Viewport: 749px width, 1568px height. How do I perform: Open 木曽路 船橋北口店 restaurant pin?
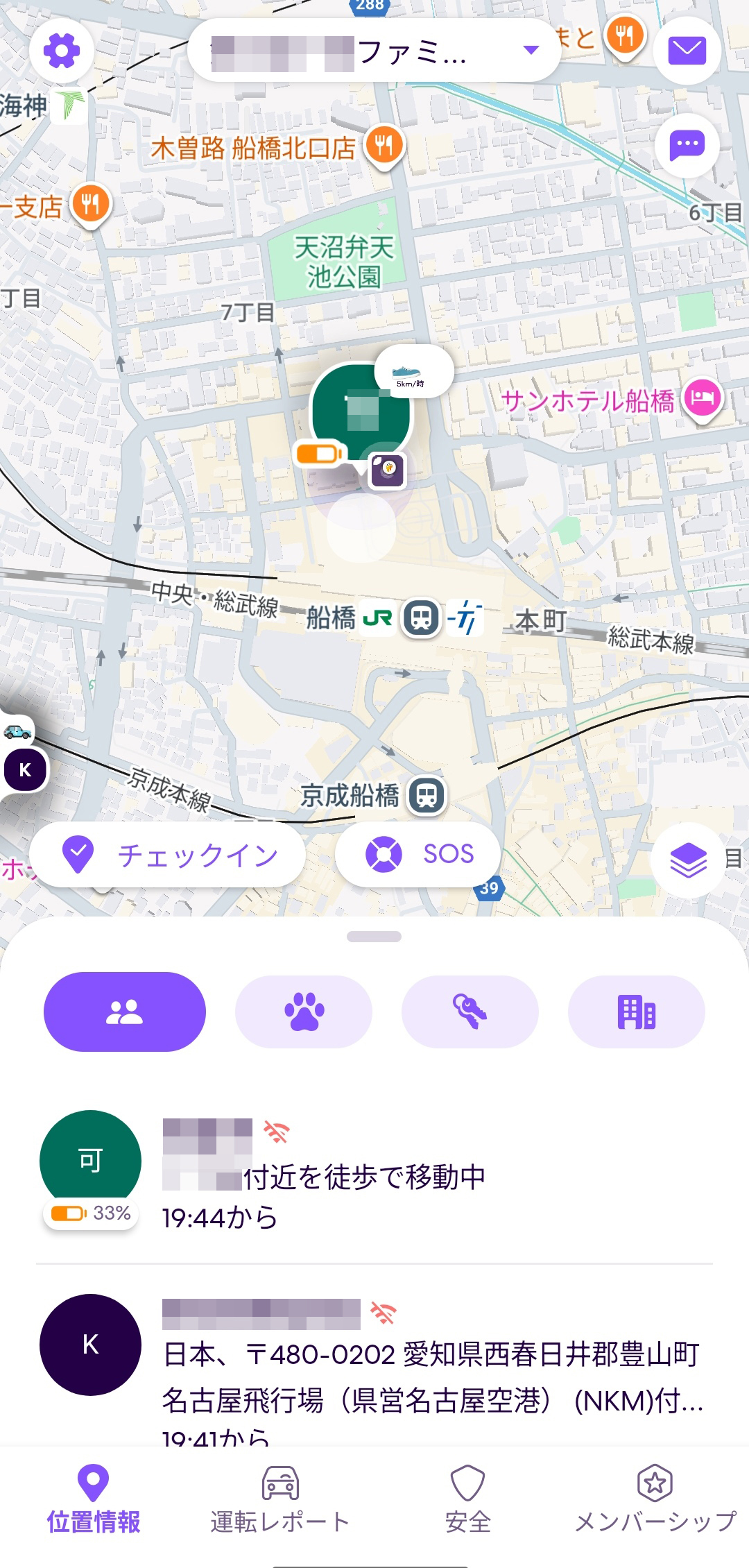(384, 144)
